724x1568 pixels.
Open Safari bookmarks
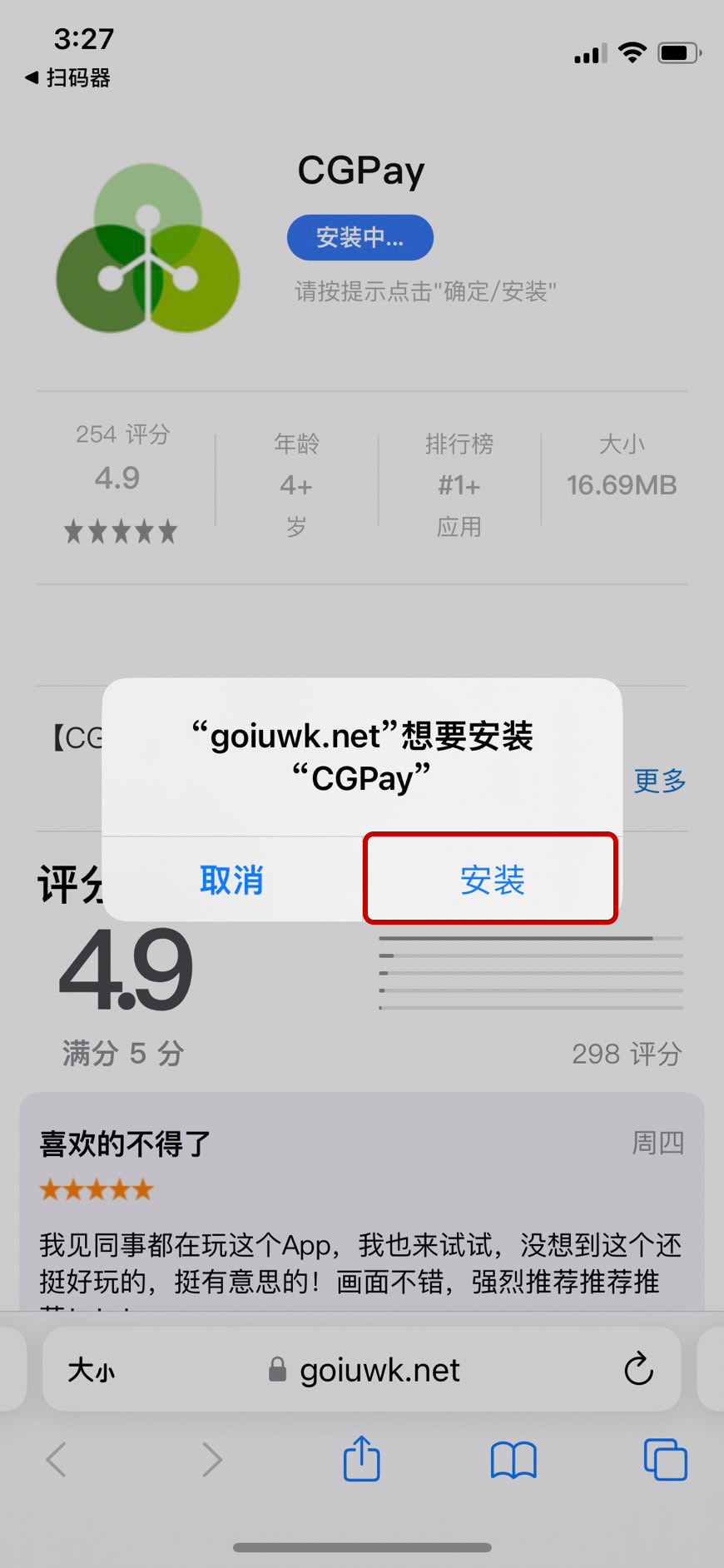point(513,1460)
